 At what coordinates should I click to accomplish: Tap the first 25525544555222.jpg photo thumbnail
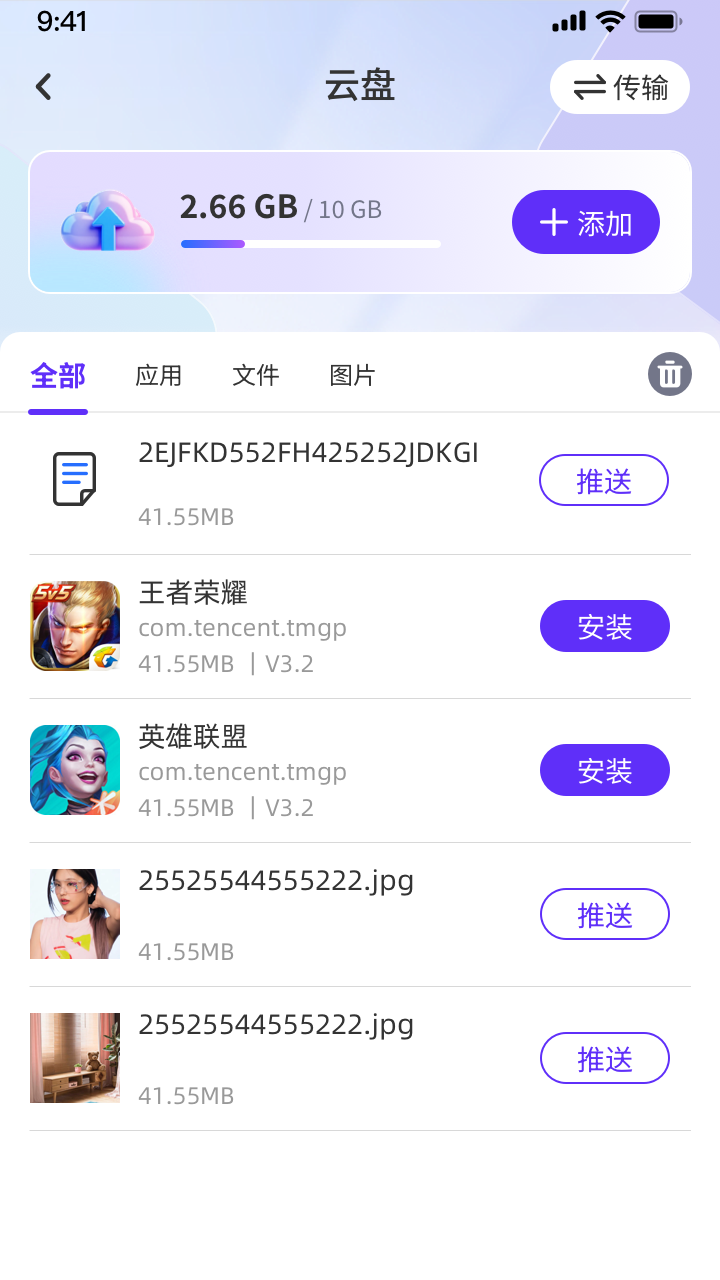click(74, 913)
